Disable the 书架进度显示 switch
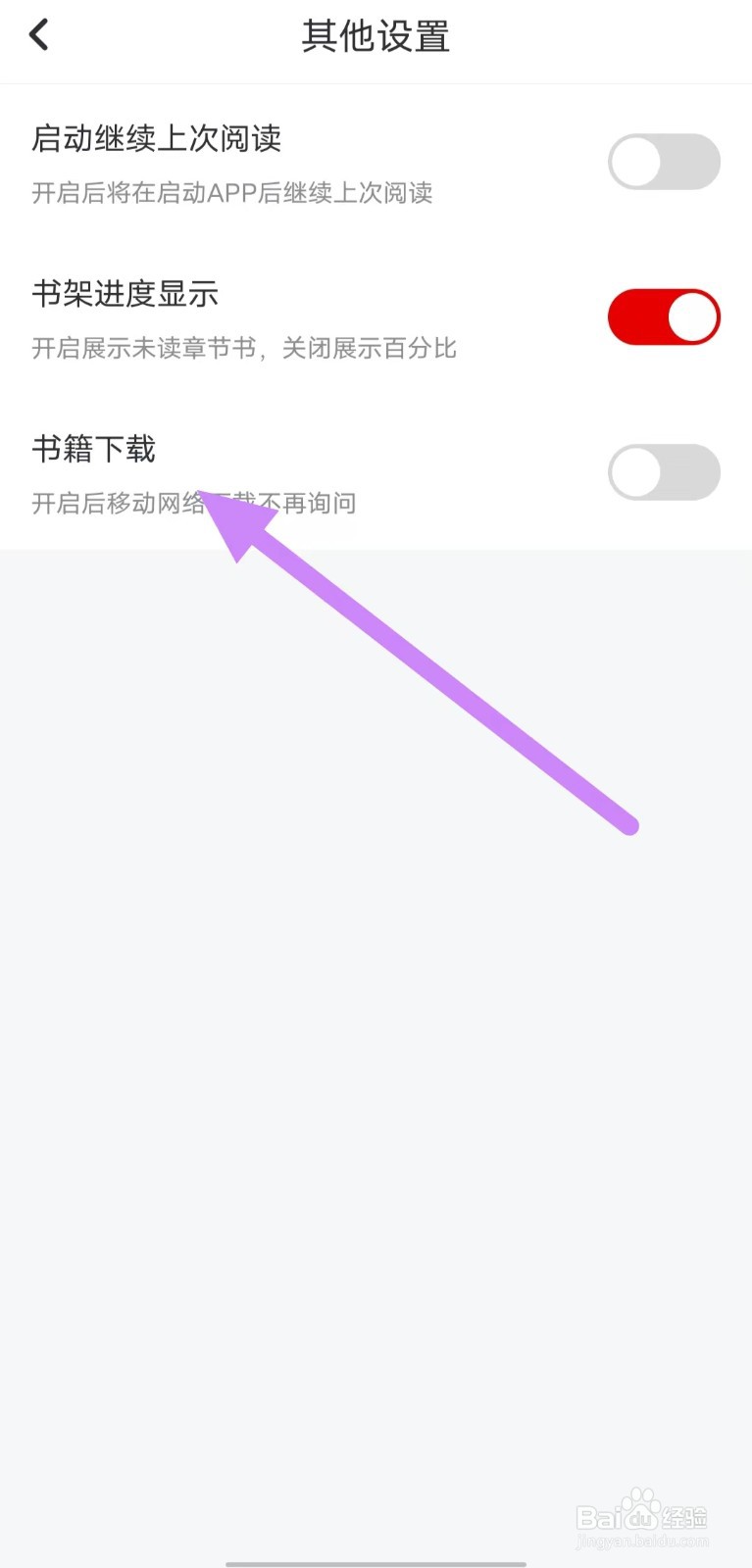 pyautogui.click(x=664, y=317)
